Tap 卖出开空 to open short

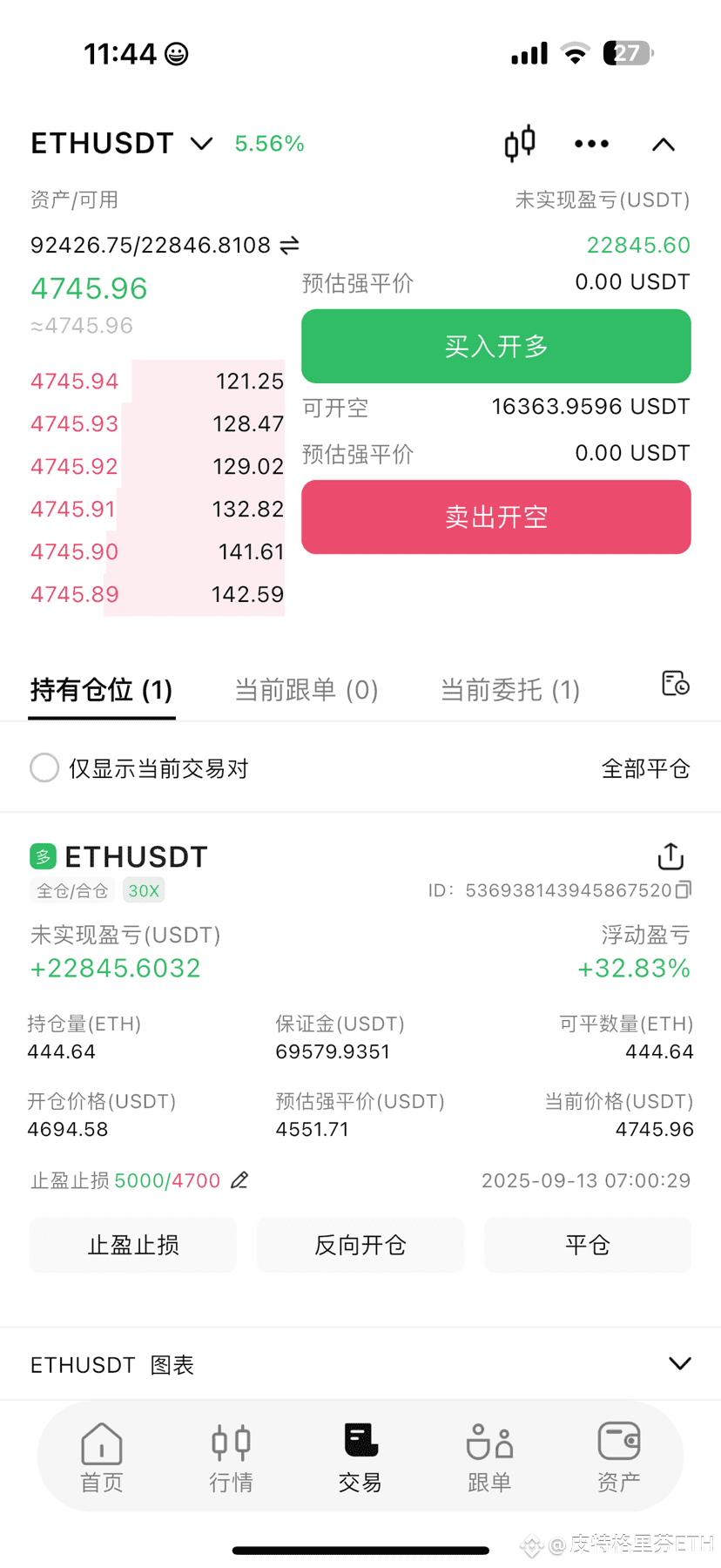(496, 517)
